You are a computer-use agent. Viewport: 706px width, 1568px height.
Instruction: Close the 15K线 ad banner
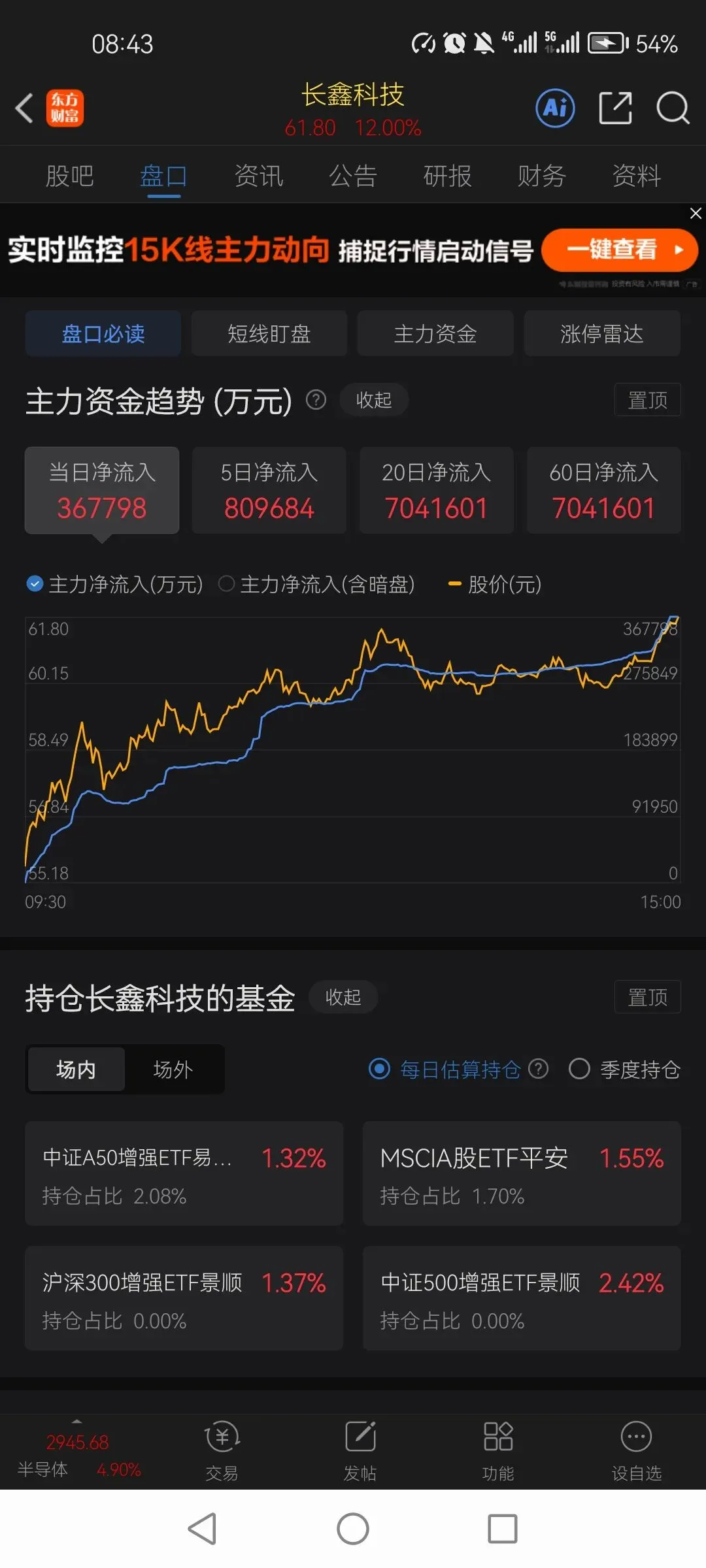pos(696,214)
